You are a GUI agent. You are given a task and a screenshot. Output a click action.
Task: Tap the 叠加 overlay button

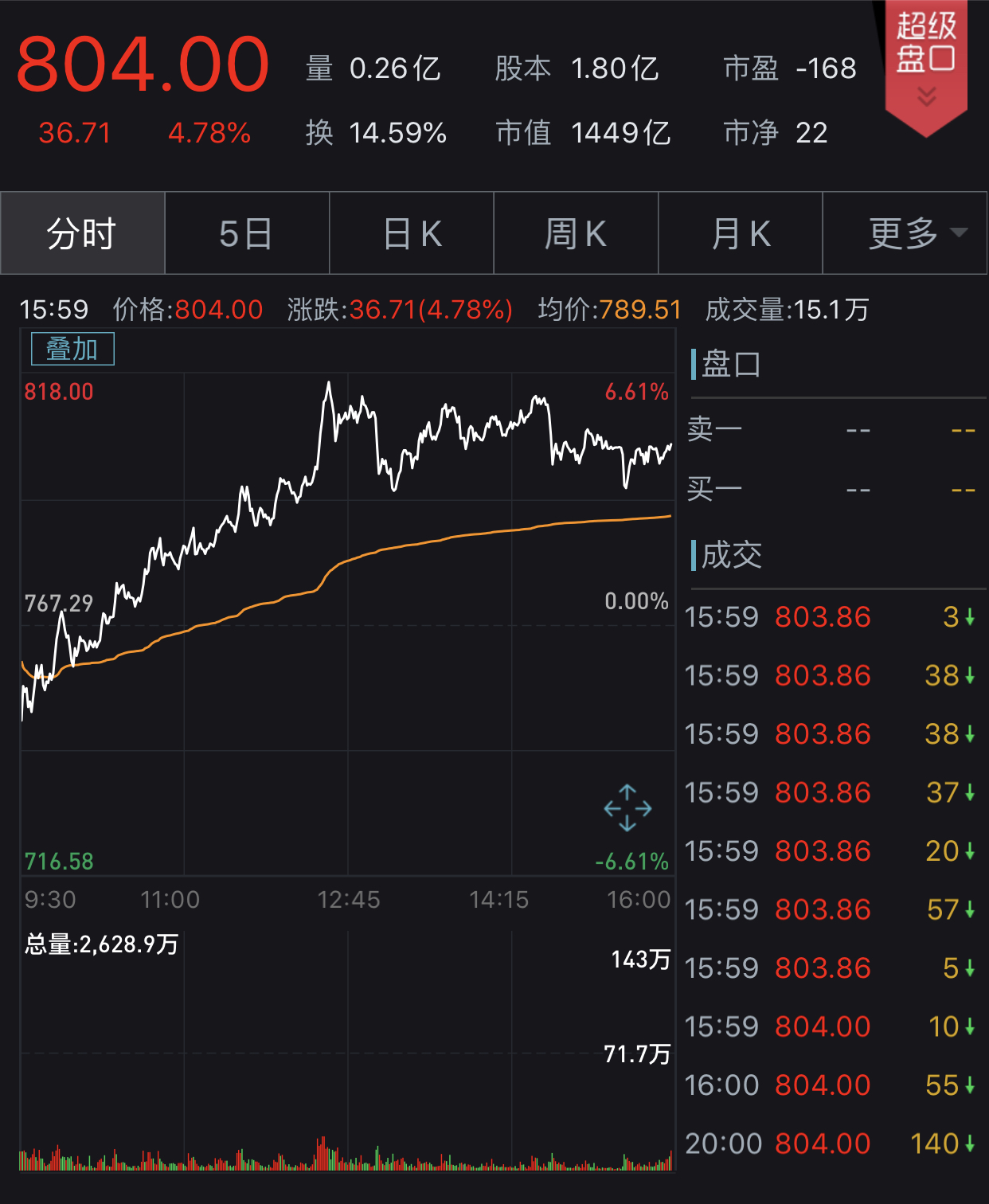pos(72,349)
